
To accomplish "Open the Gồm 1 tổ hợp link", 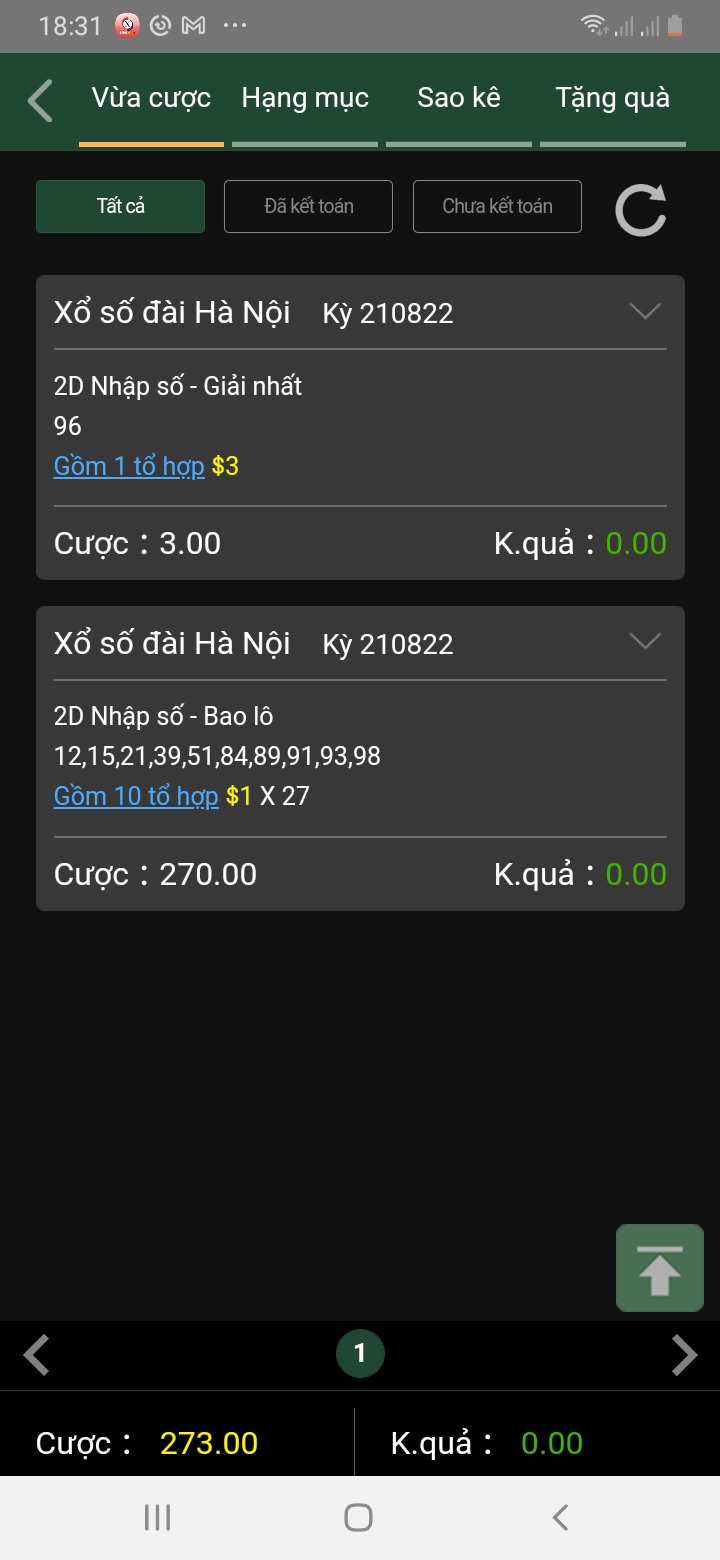I will click(x=129, y=466).
